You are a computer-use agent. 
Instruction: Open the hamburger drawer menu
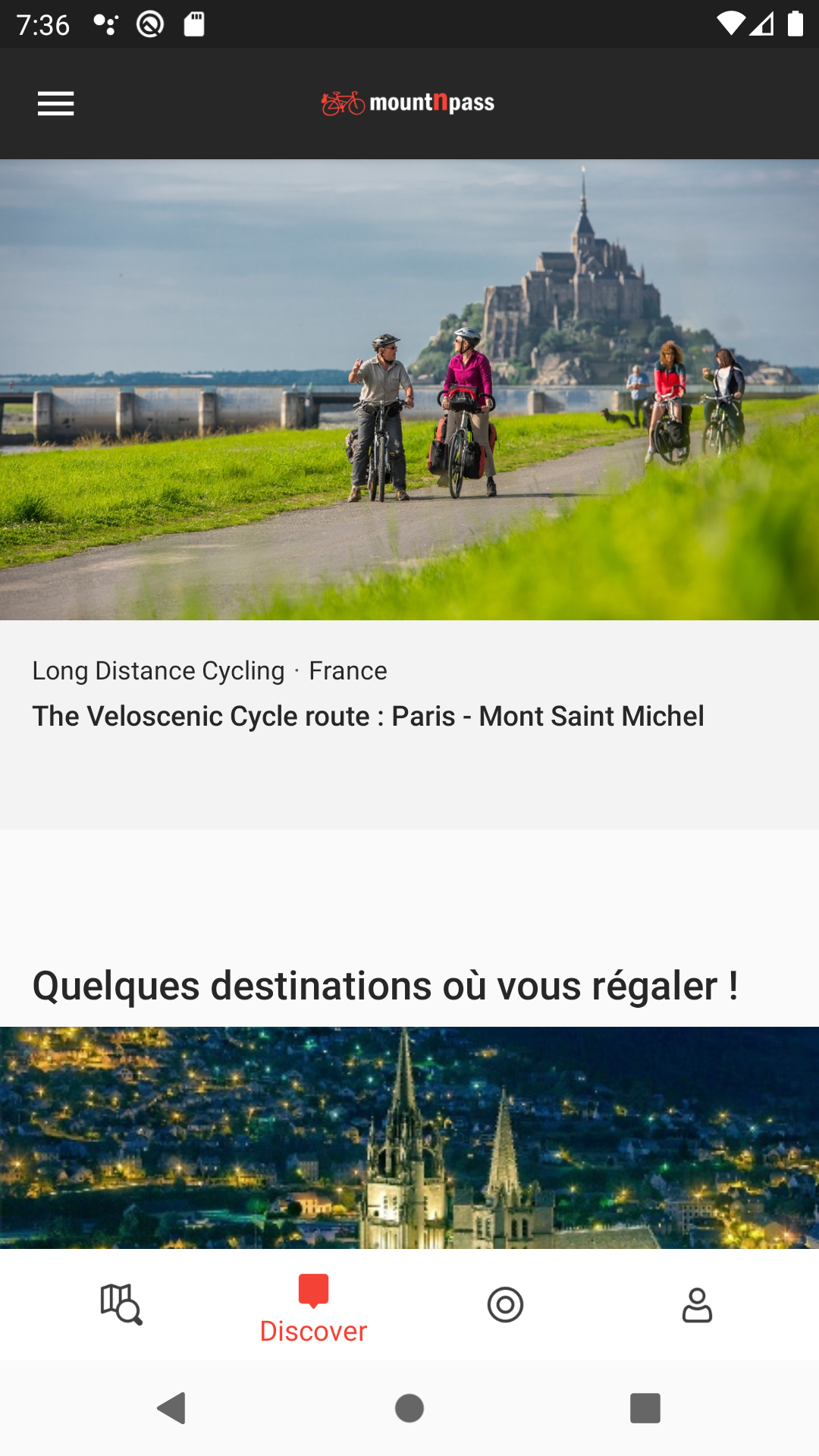point(55,103)
